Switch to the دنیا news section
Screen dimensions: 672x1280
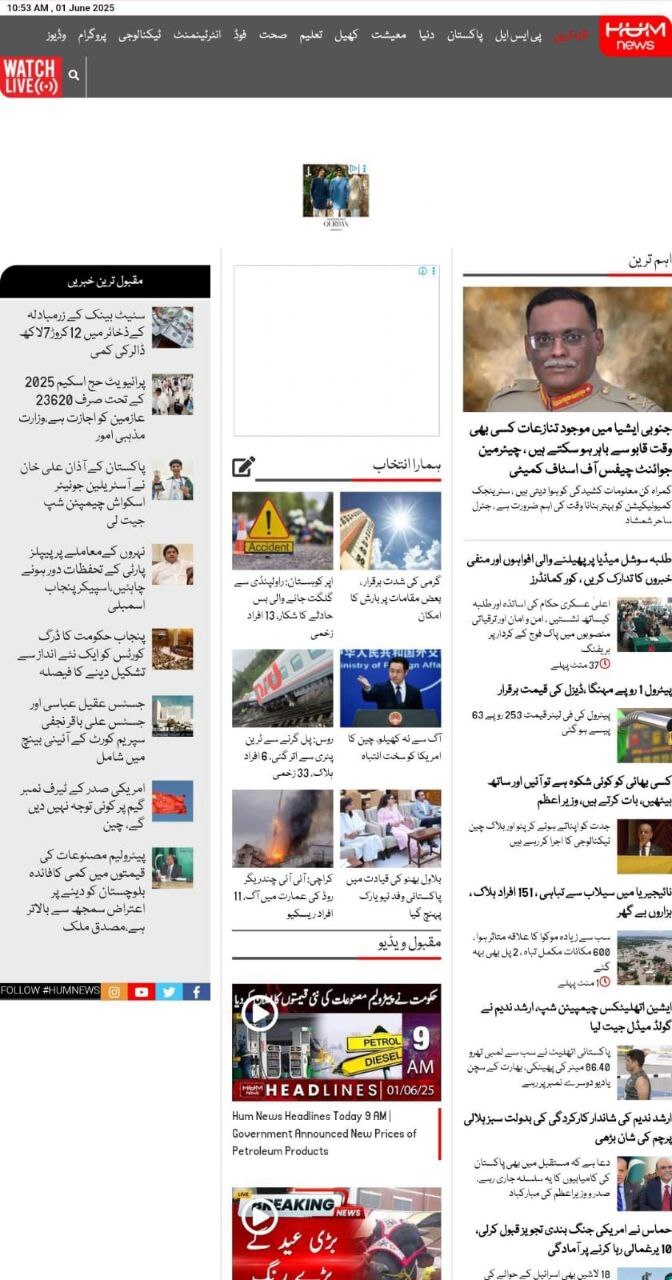pos(426,35)
